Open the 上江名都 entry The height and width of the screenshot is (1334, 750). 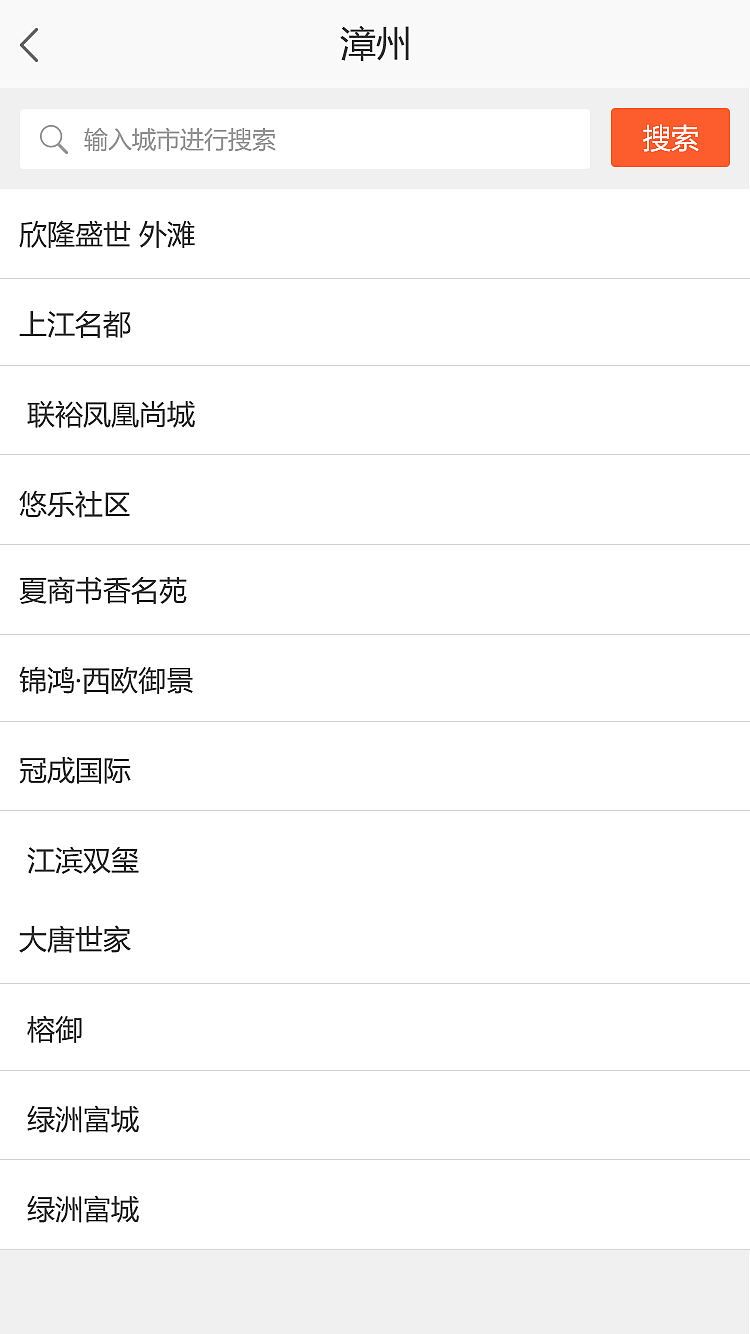(x=75, y=324)
